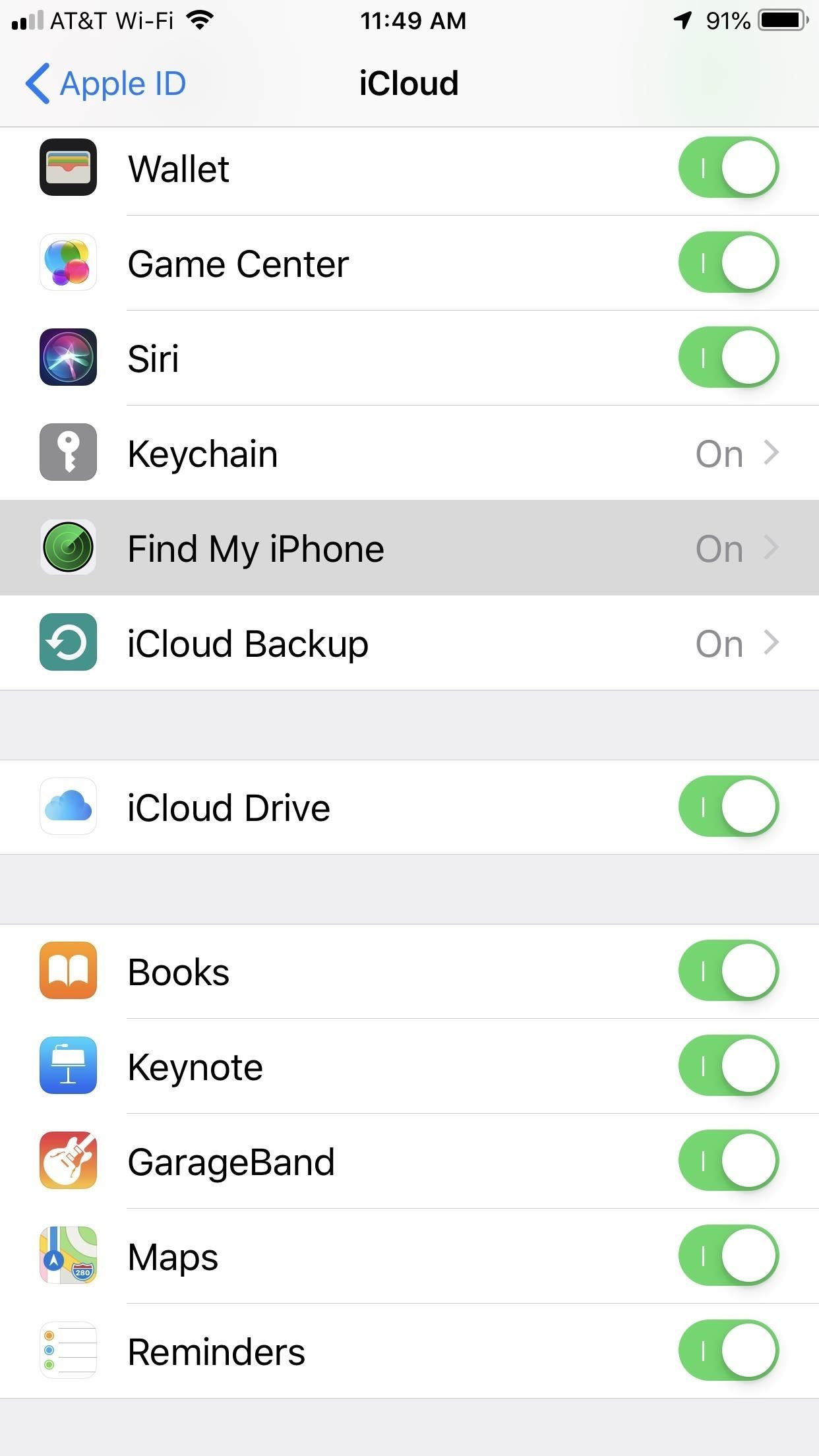Tap the iCloud Backup icon
The height and width of the screenshot is (1456, 819).
tap(68, 643)
